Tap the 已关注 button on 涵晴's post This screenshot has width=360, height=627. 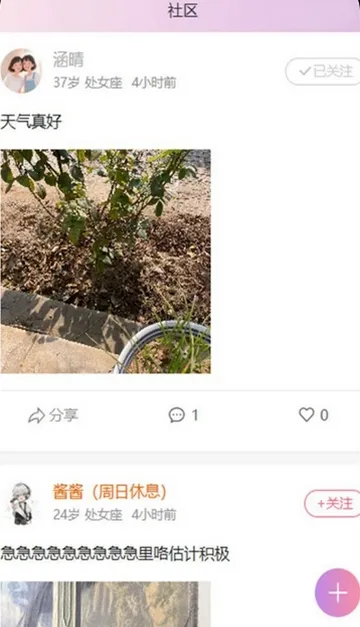tap(323, 72)
